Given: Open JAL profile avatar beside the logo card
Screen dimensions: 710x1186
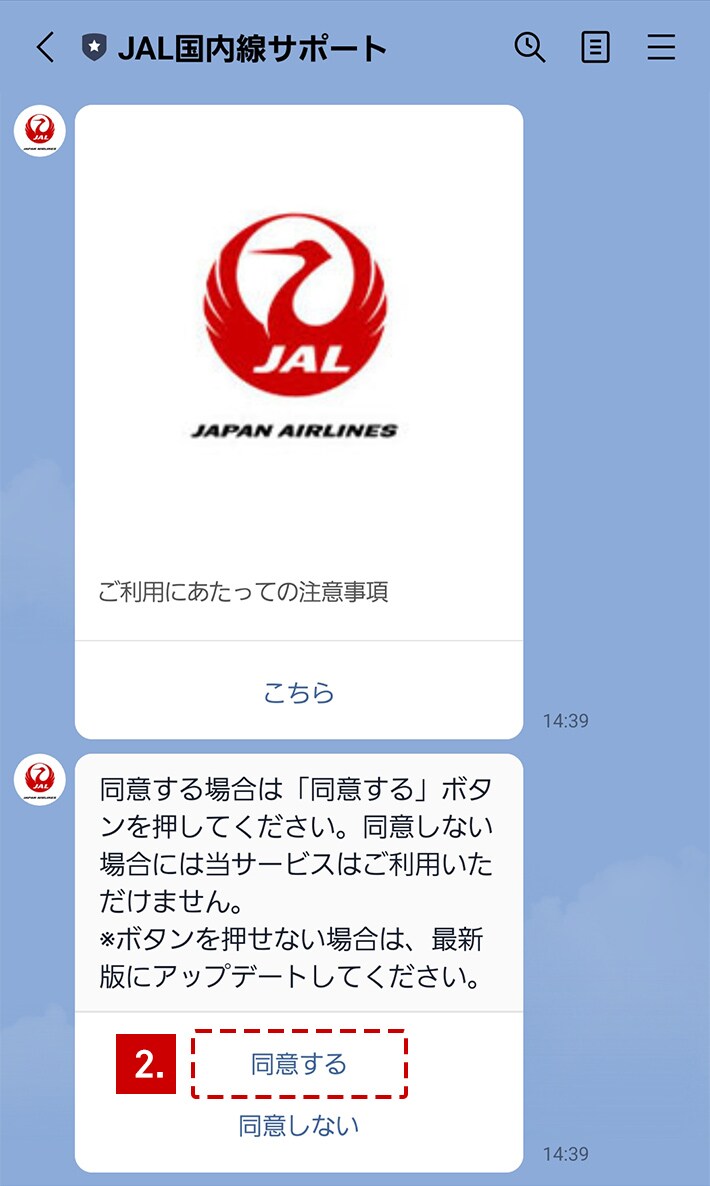Looking at the screenshot, I should pos(40,131).
